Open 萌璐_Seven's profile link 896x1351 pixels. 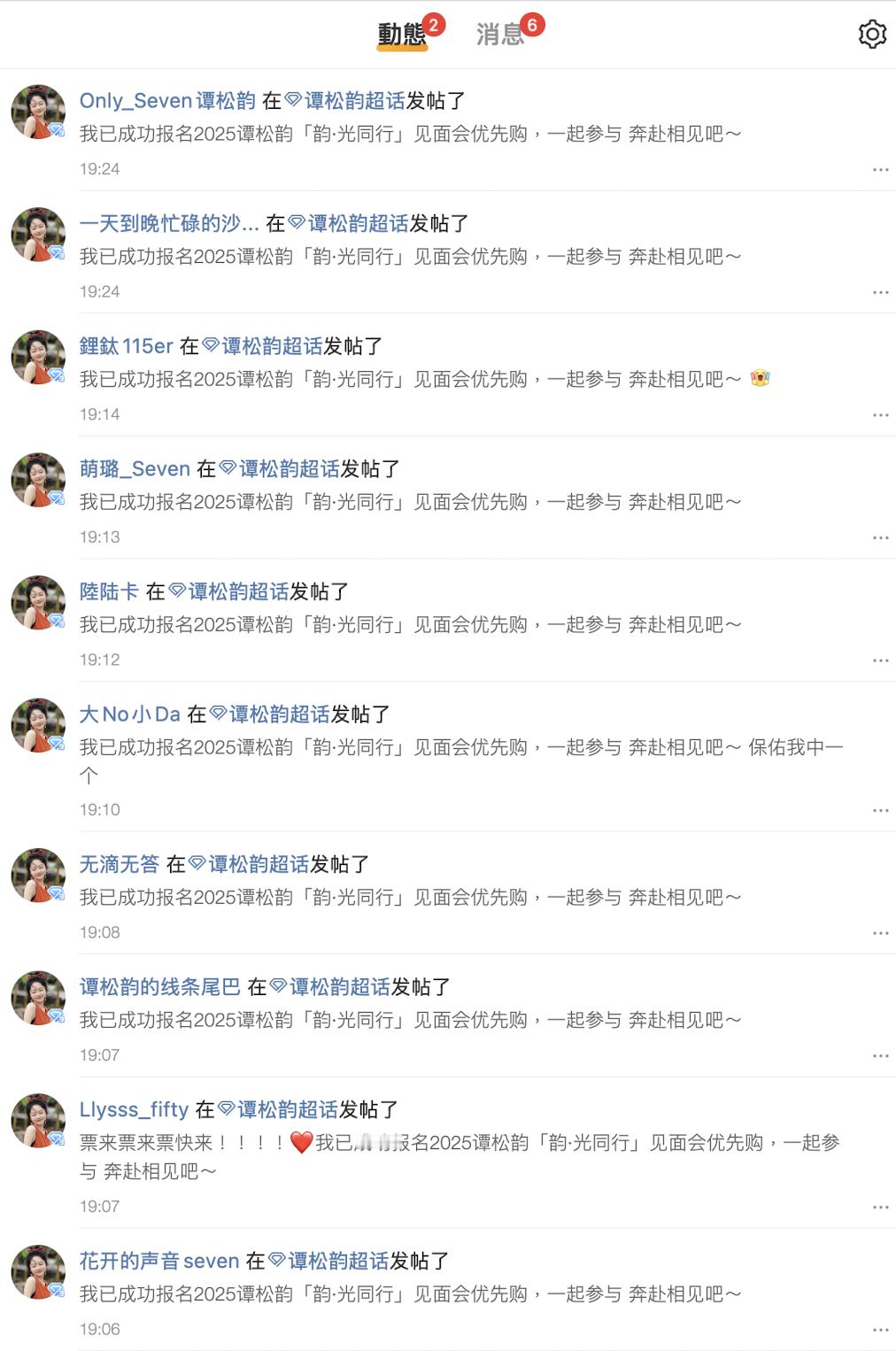[x=133, y=469]
